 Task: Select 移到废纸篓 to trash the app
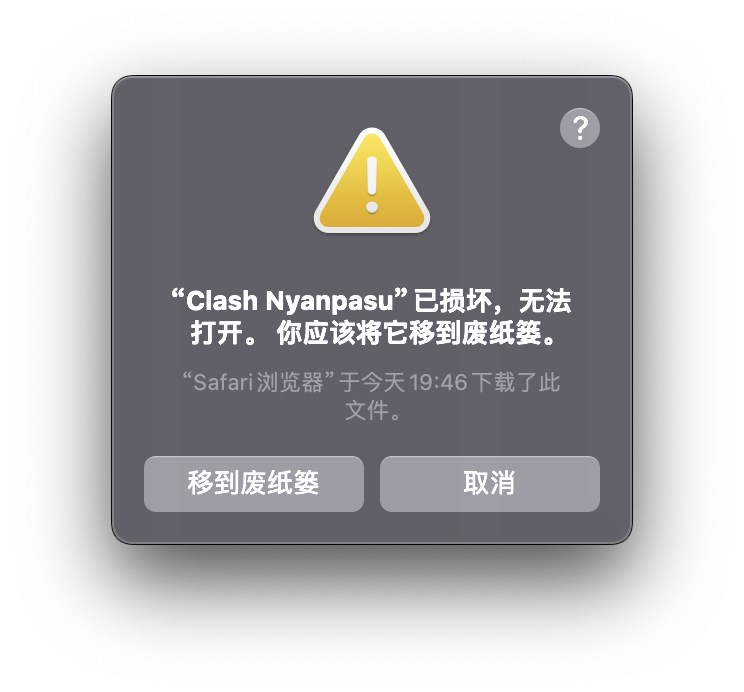(254, 484)
